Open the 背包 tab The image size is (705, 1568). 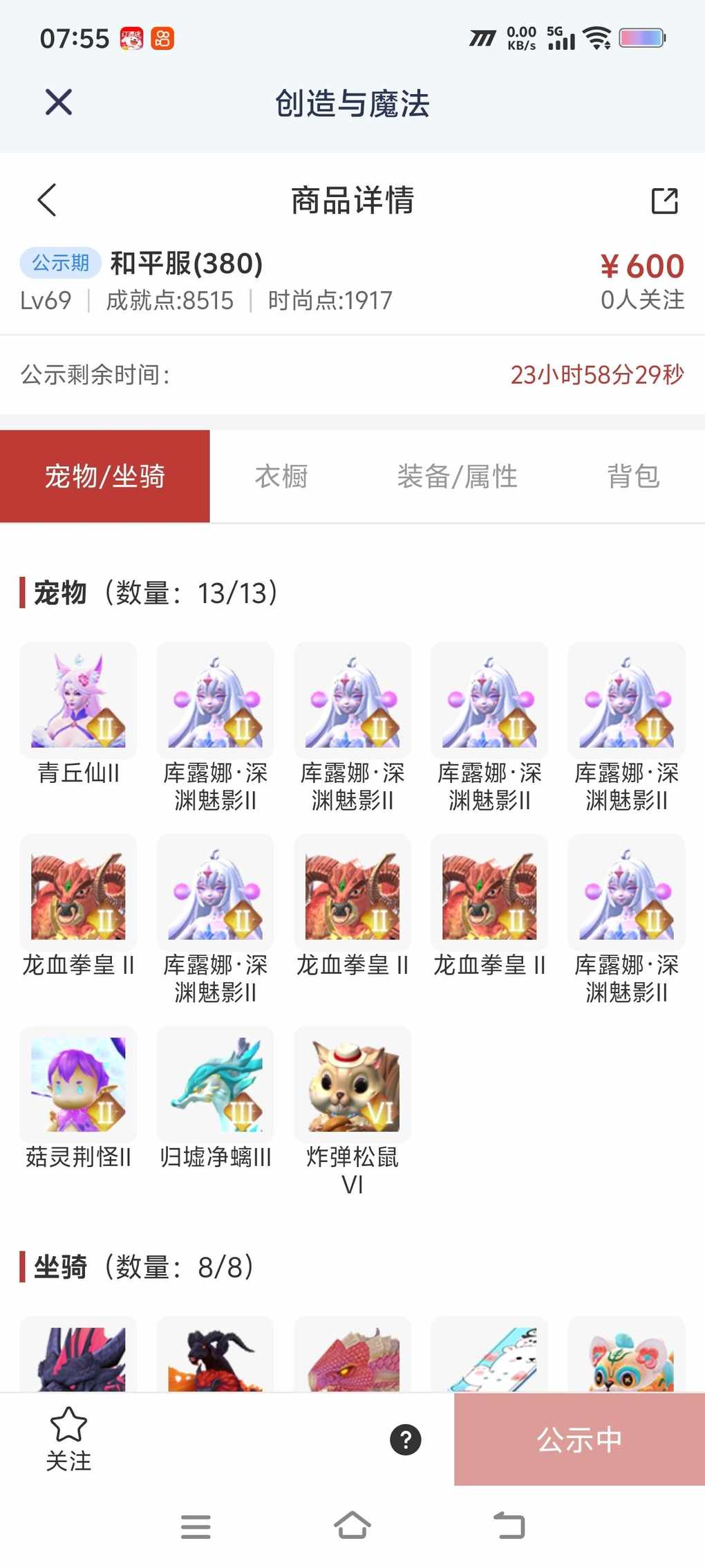click(633, 476)
